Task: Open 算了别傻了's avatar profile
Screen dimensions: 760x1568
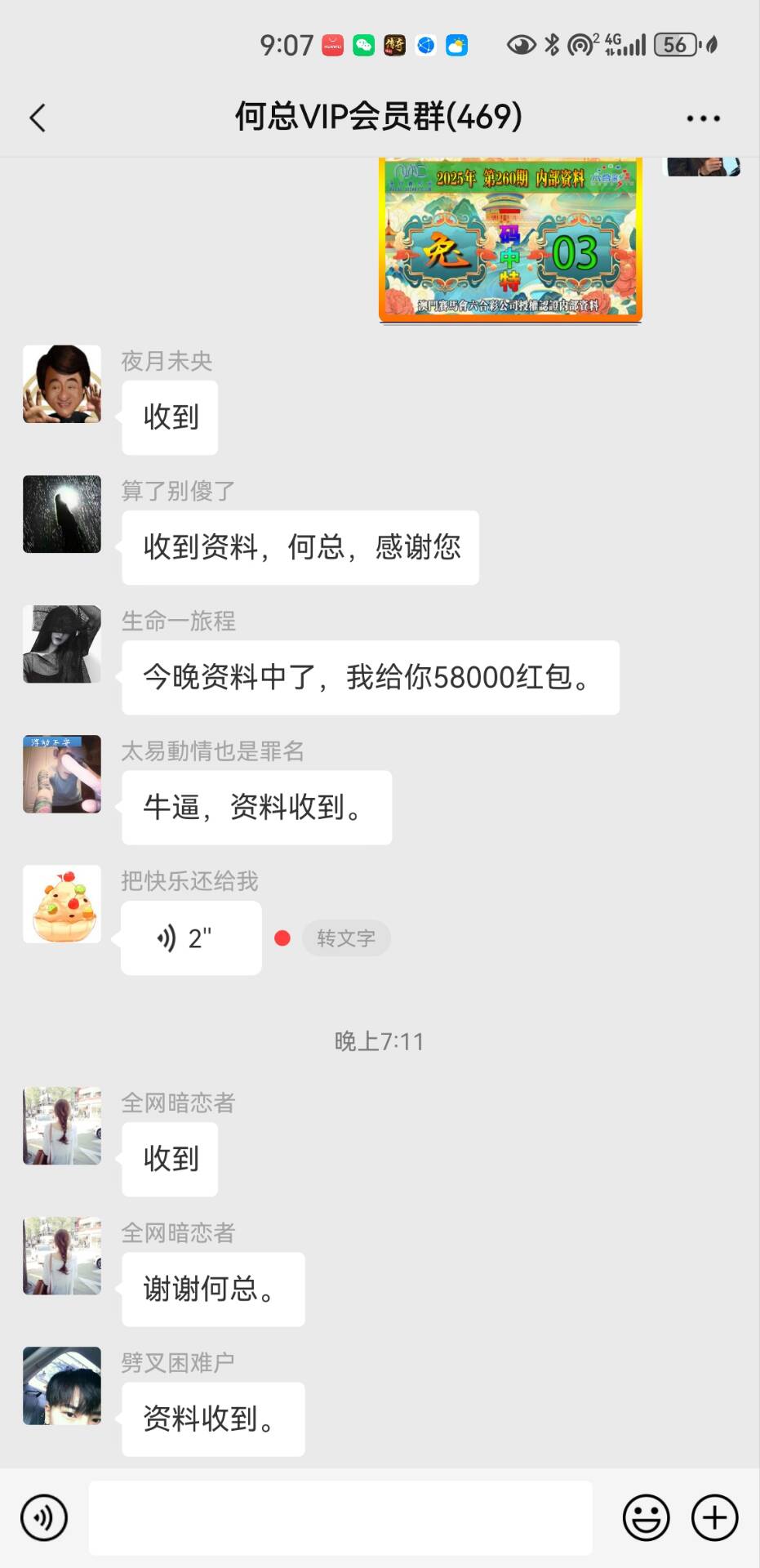Action: click(62, 514)
